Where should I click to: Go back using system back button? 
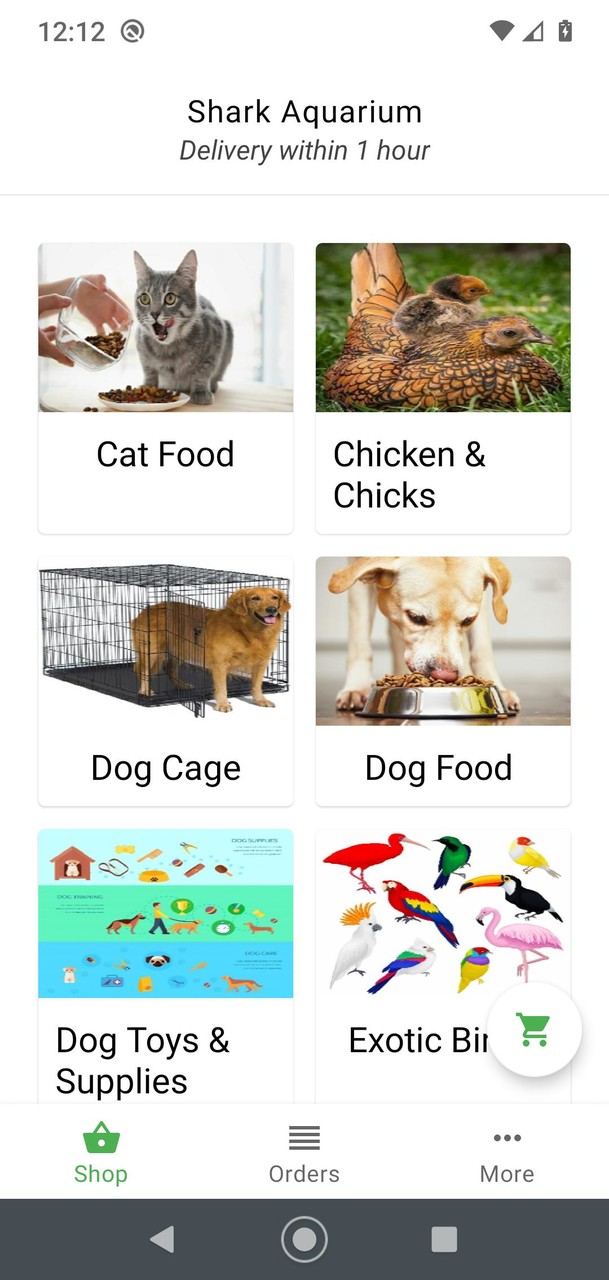[162, 1240]
